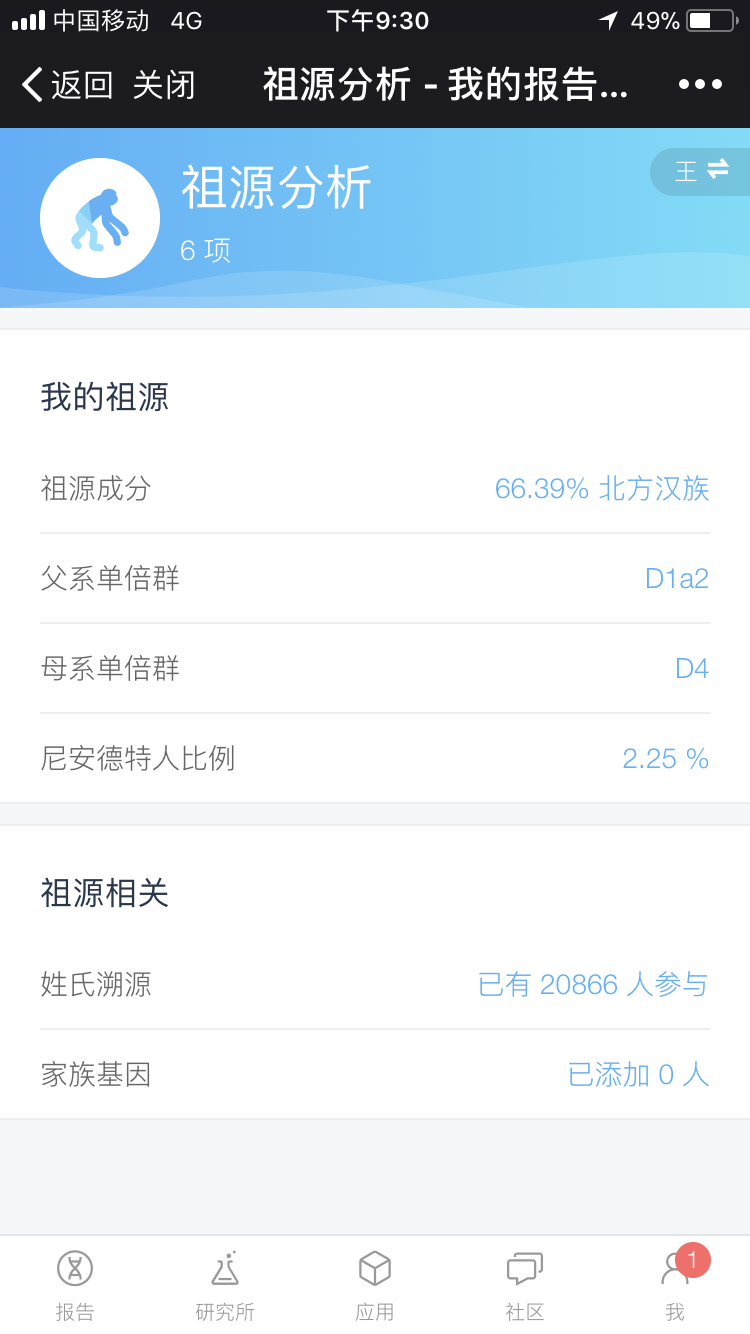View 父系单倍群 D1a2 details
The width and height of the screenshot is (750, 1334).
tap(375, 578)
